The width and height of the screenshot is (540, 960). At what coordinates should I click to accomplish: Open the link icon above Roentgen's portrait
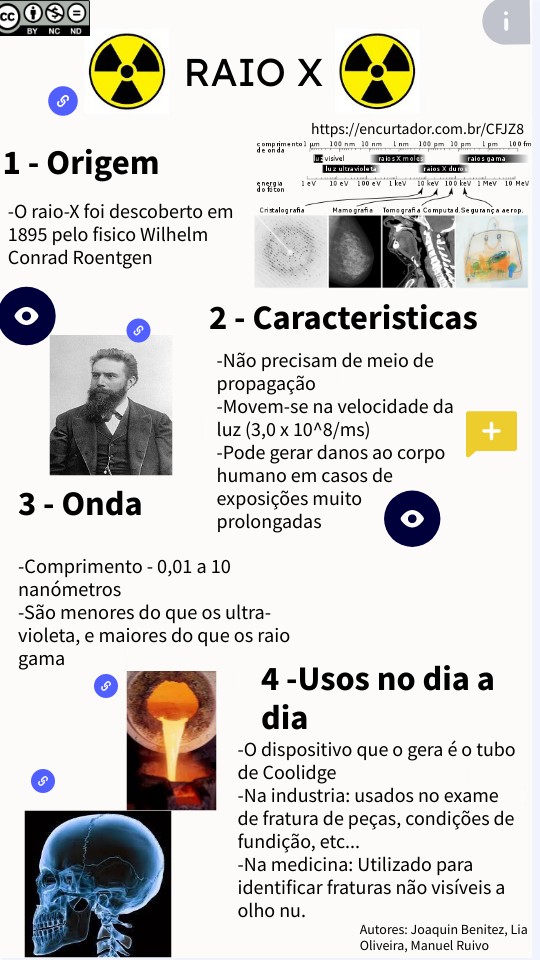tap(138, 331)
